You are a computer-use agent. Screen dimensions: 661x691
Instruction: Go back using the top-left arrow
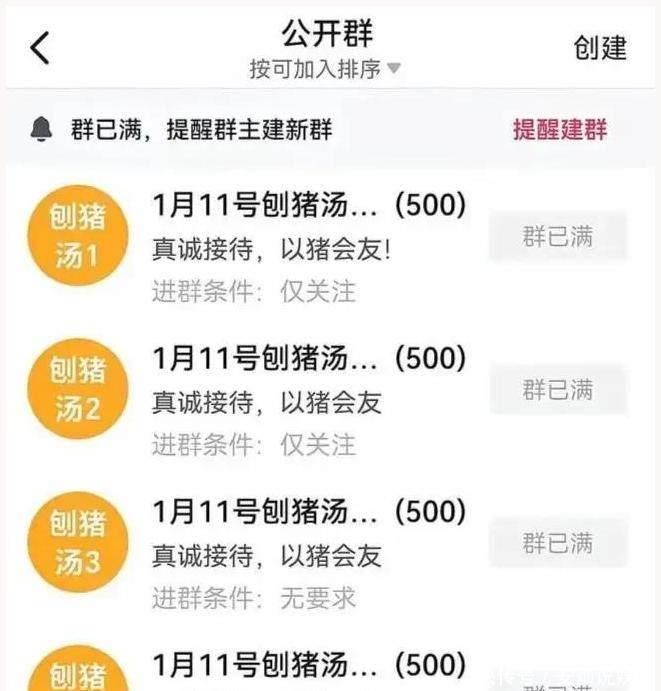pos(40,47)
